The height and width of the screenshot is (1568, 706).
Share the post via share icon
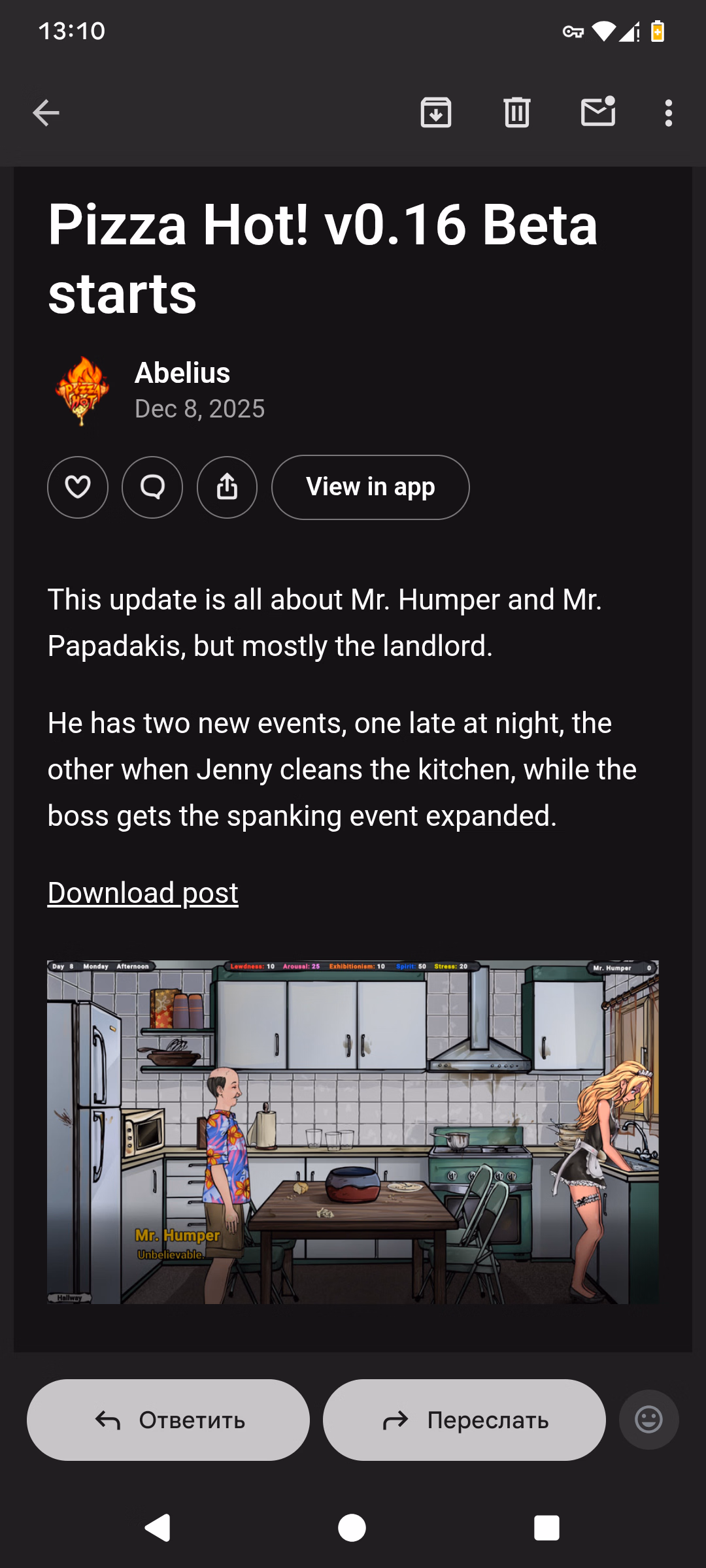227,487
